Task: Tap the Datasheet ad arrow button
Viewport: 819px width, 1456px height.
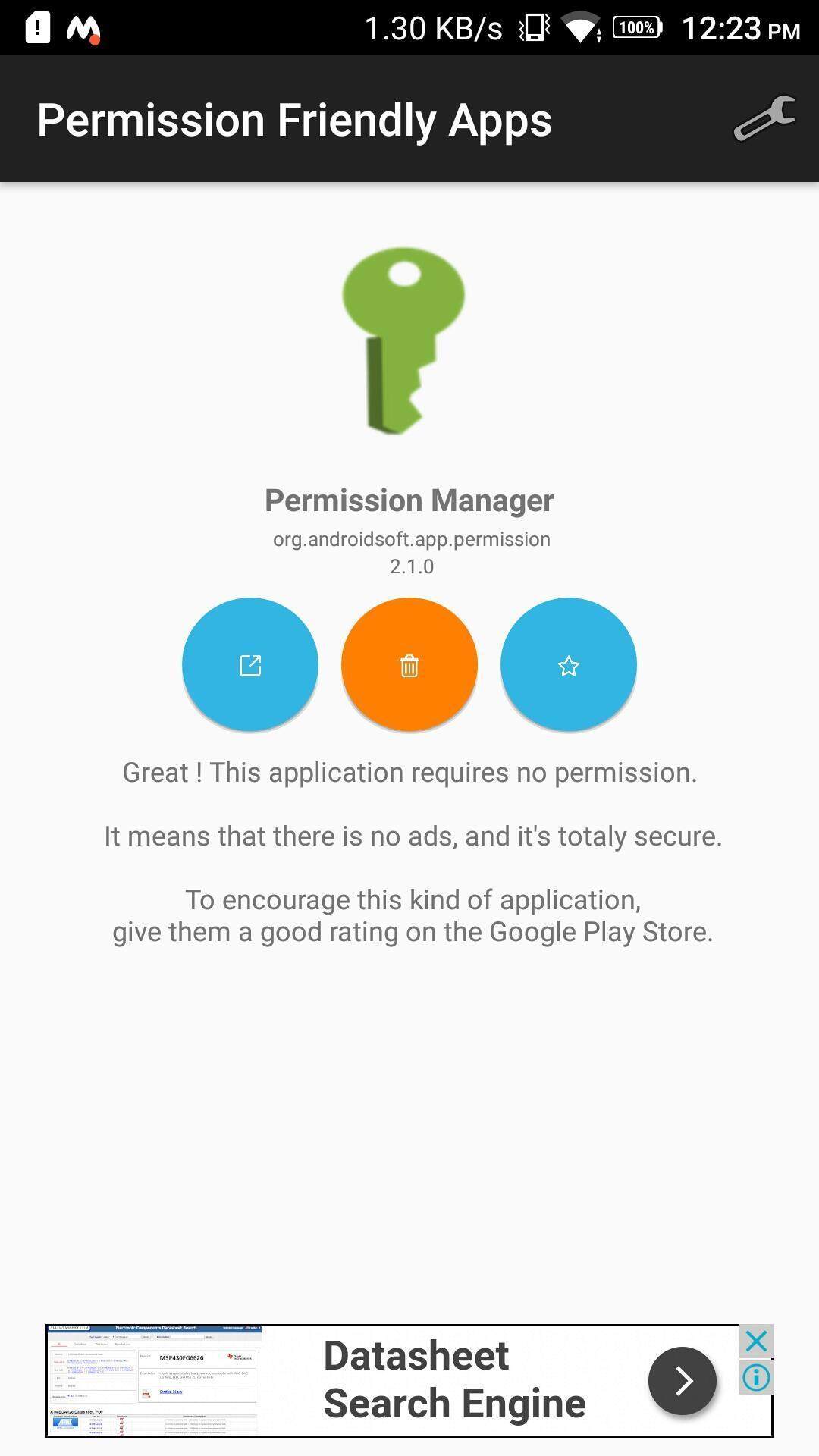Action: click(682, 1380)
